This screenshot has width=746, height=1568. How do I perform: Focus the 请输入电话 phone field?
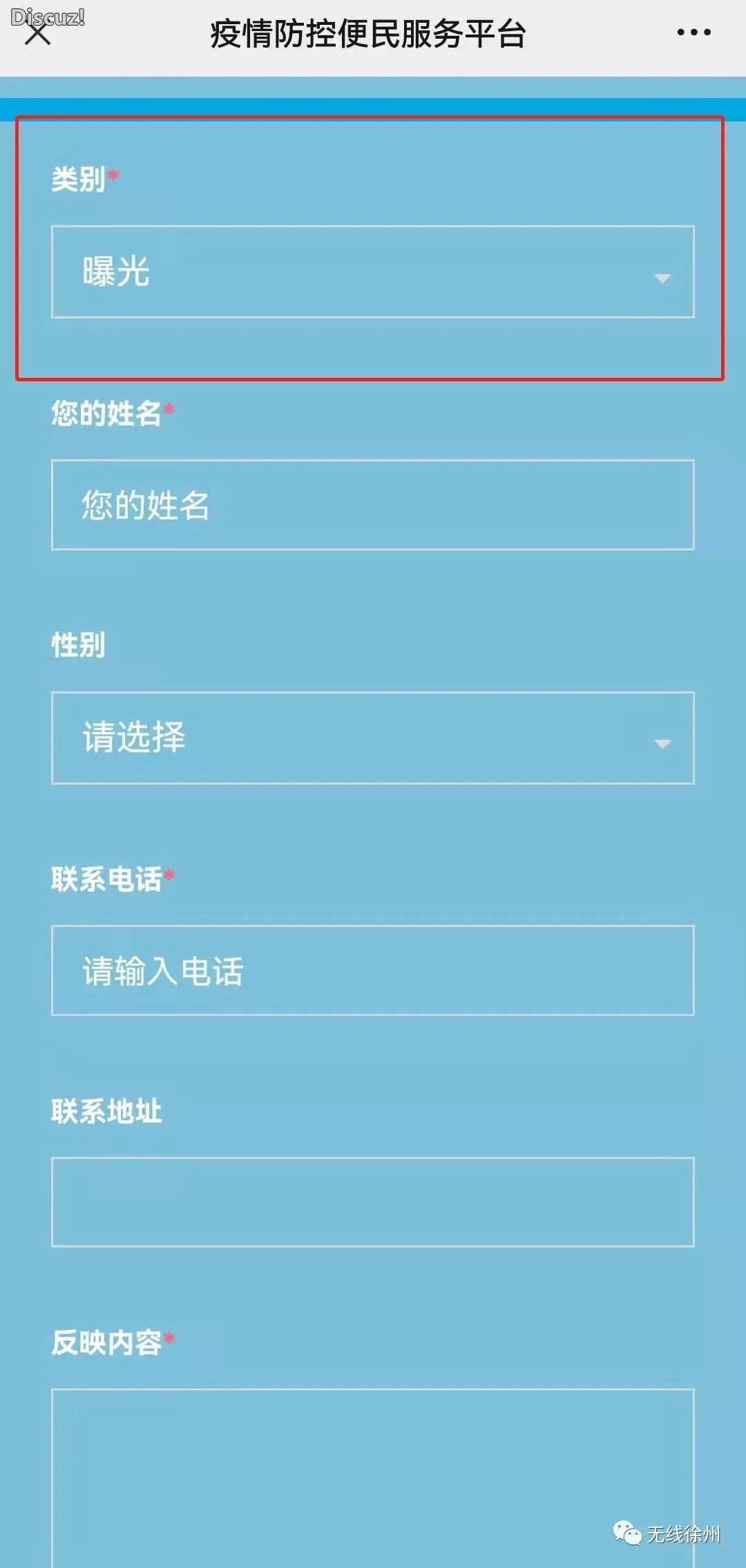[x=373, y=971]
